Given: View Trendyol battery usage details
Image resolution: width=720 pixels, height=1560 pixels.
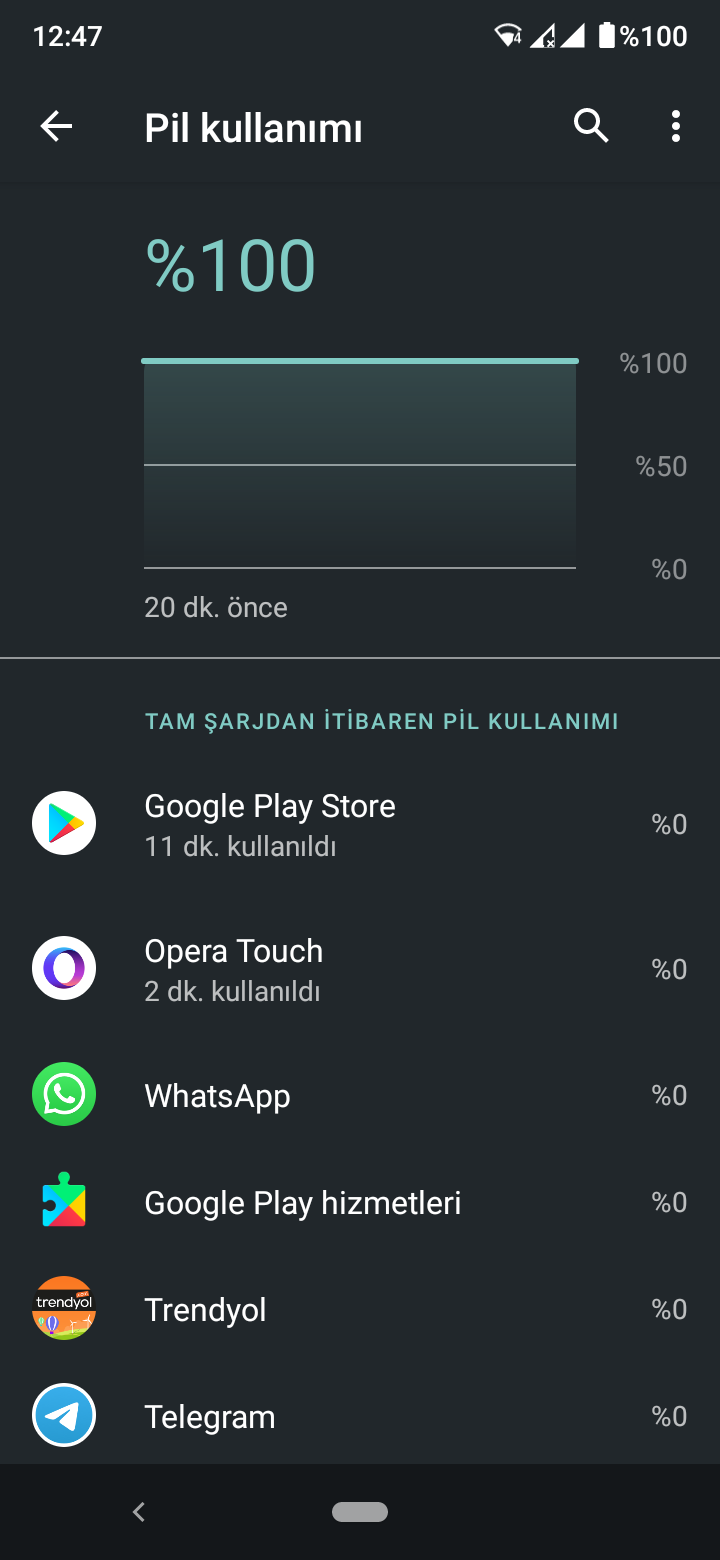Looking at the screenshot, I should tap(360, 1309).
